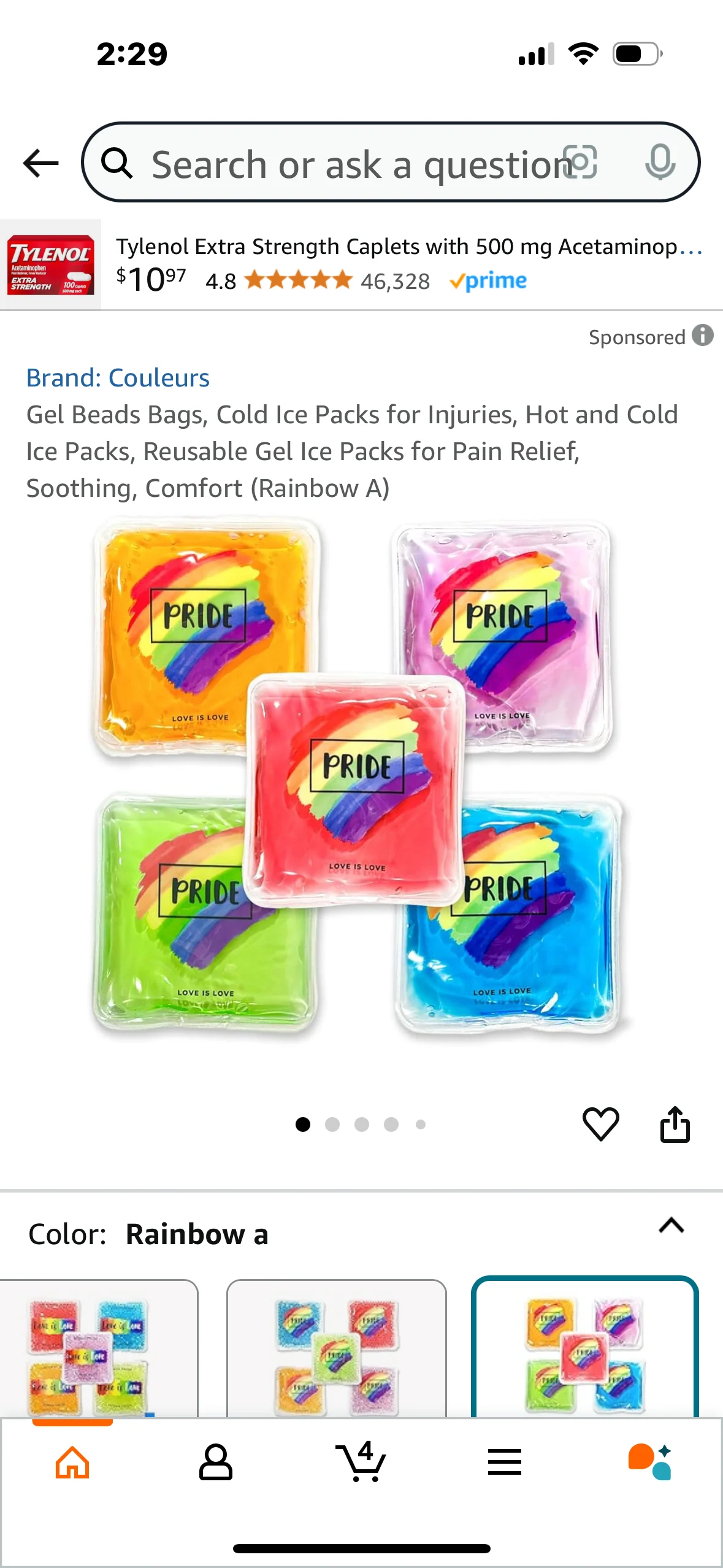Share this product
The width and height of the screenshot is (723, 1568).
pyautogui.click(x=675, y=1124)
